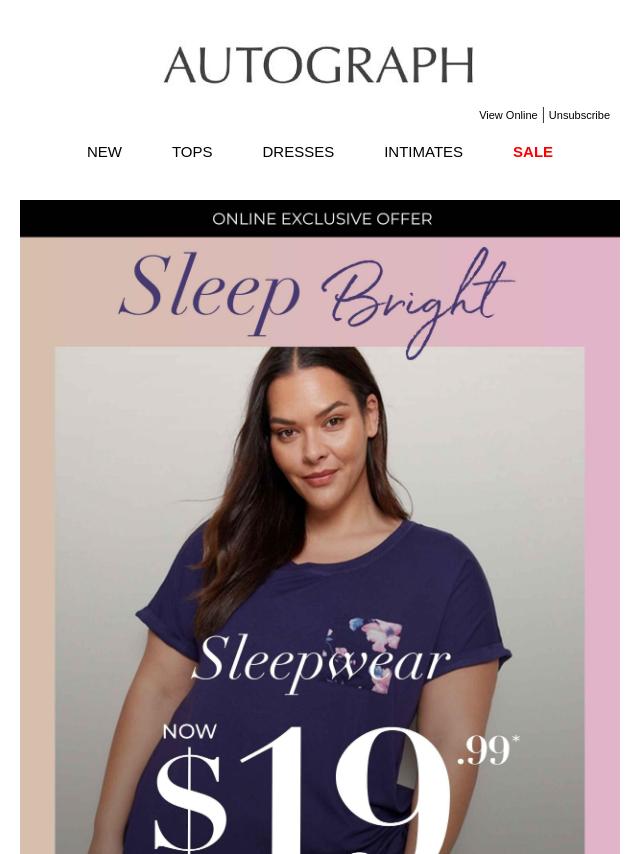Screen dimensions: 640x854
Task: Tap the Unsubscribe link
Action: tap(578, 115)
